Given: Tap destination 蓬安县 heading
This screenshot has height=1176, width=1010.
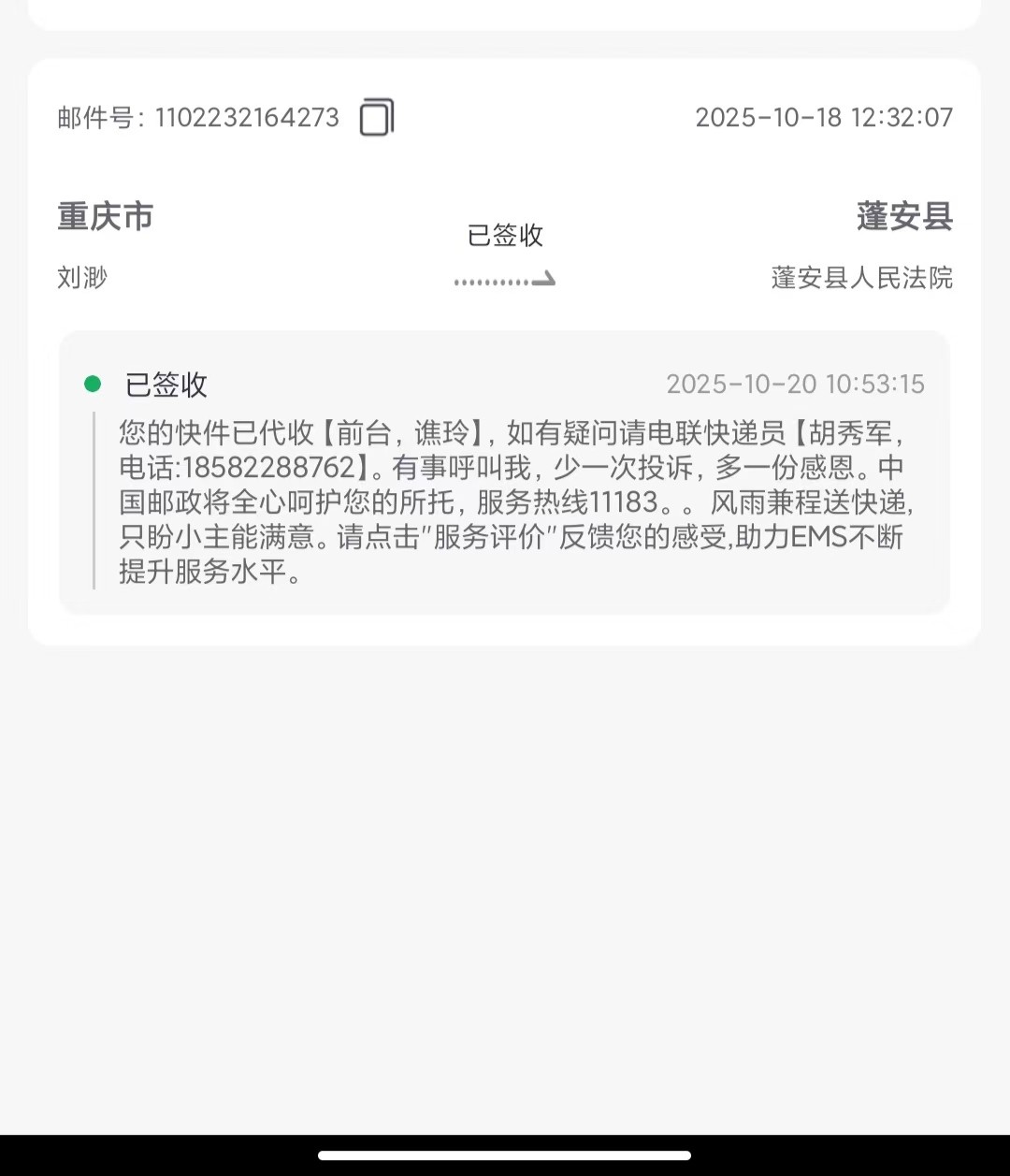Looking at the screenshot, I should pos(903,216).
